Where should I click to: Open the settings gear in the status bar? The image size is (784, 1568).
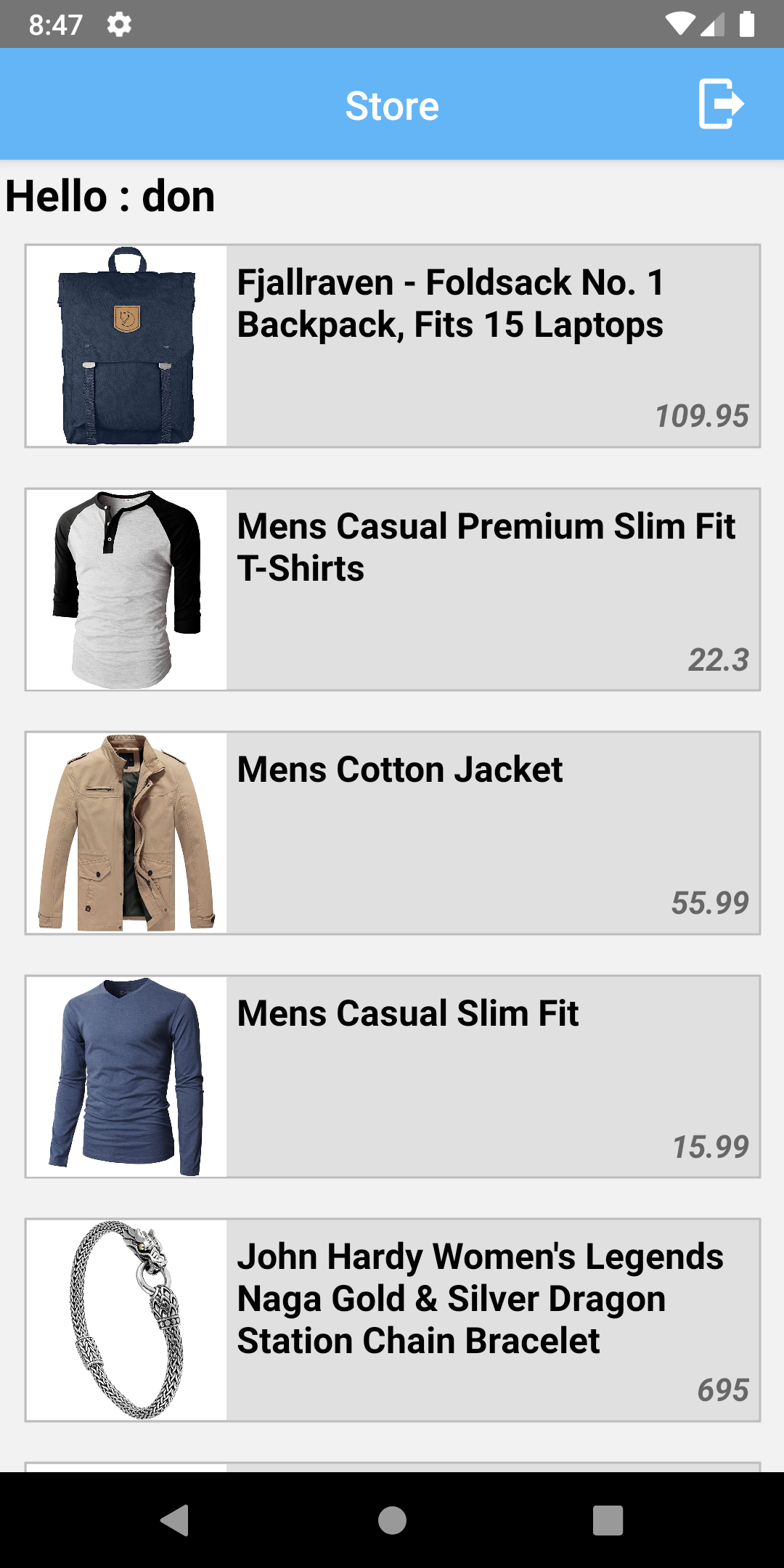(x=118, y=24)
